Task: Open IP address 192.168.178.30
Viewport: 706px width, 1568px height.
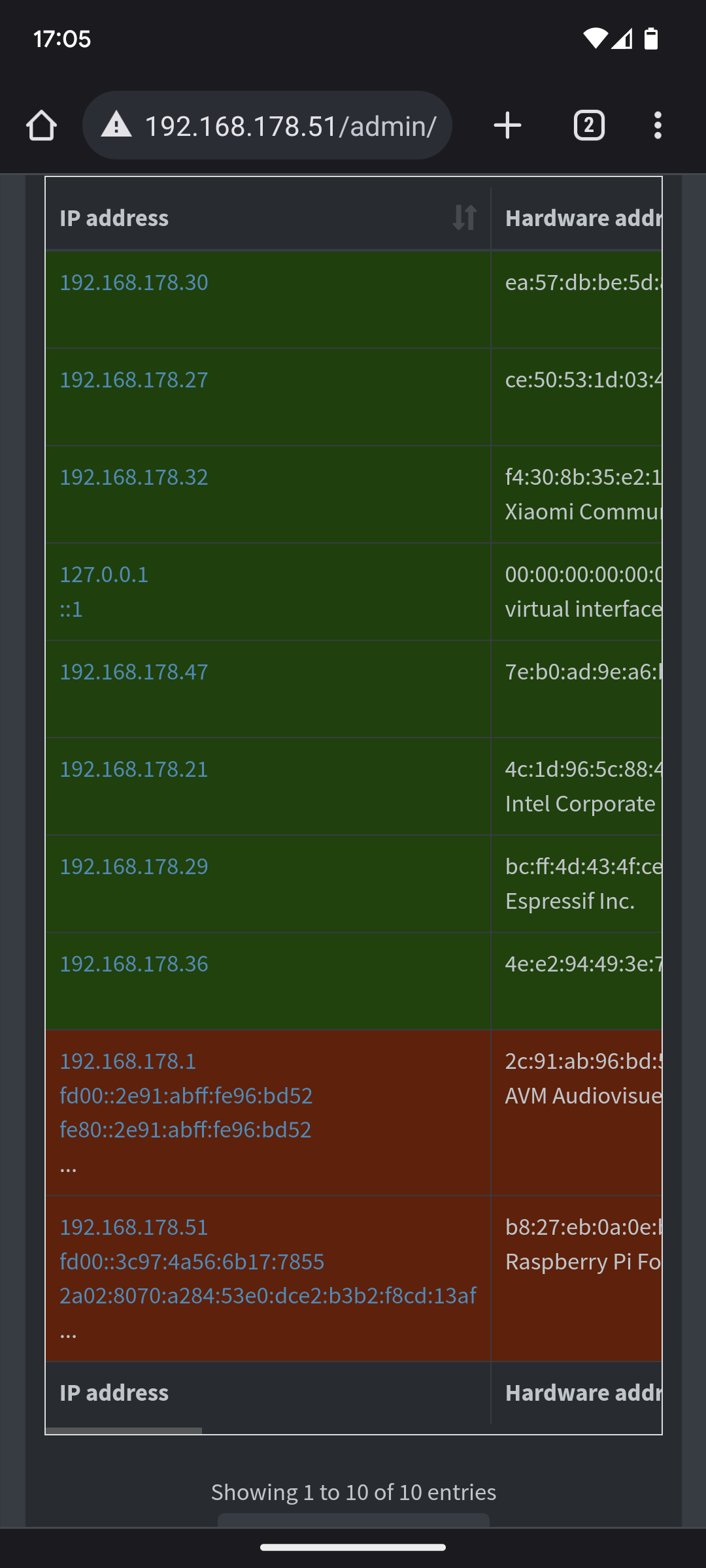Action: click(x=134, y=282)
